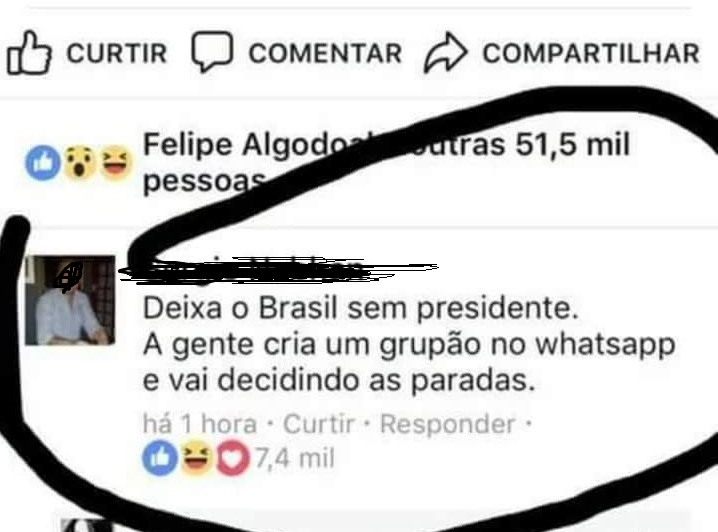Share the post via Compartilhar

tap(561, 53)
